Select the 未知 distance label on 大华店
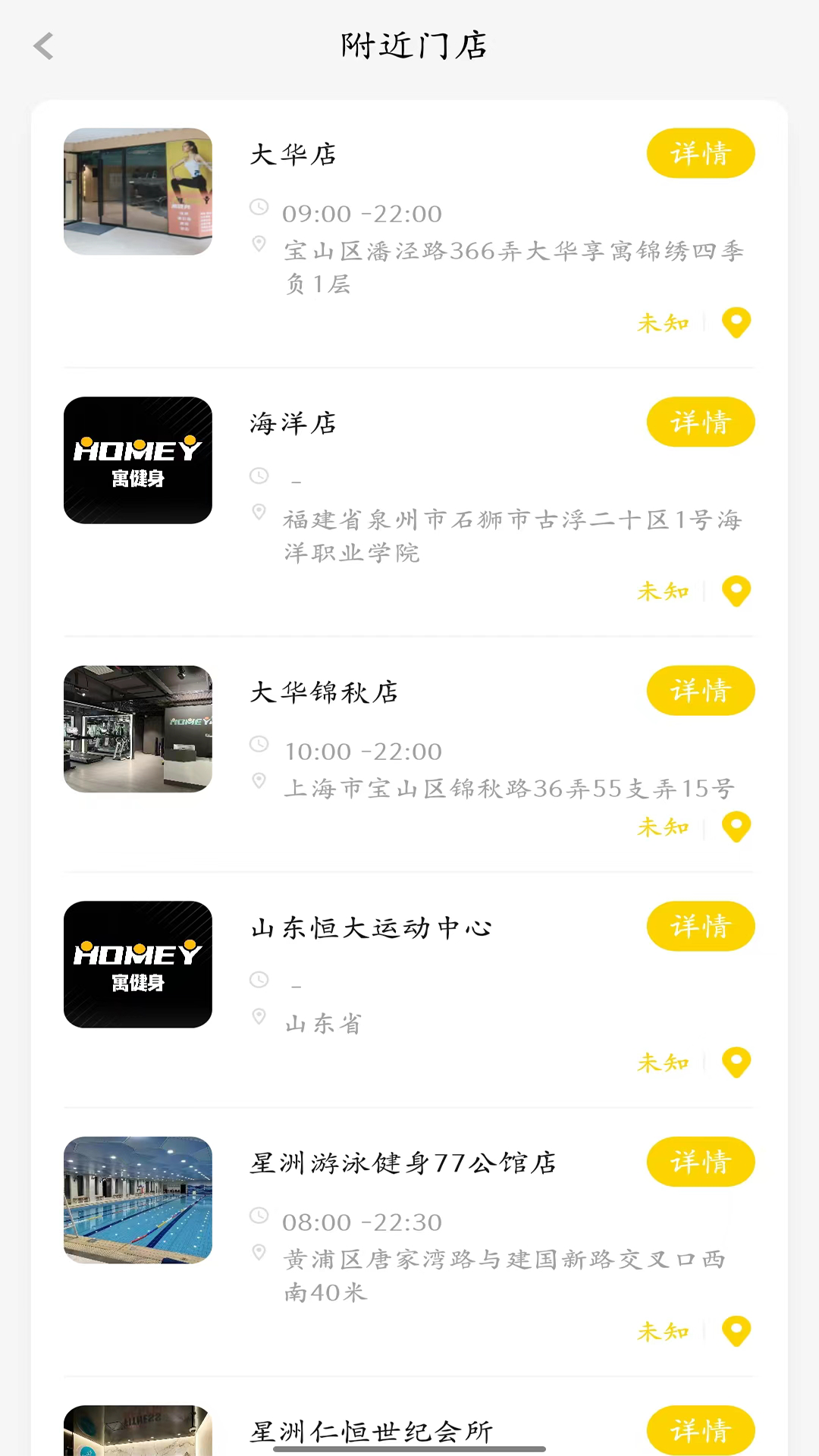The image size is (819, 1456). coord(663,322)
